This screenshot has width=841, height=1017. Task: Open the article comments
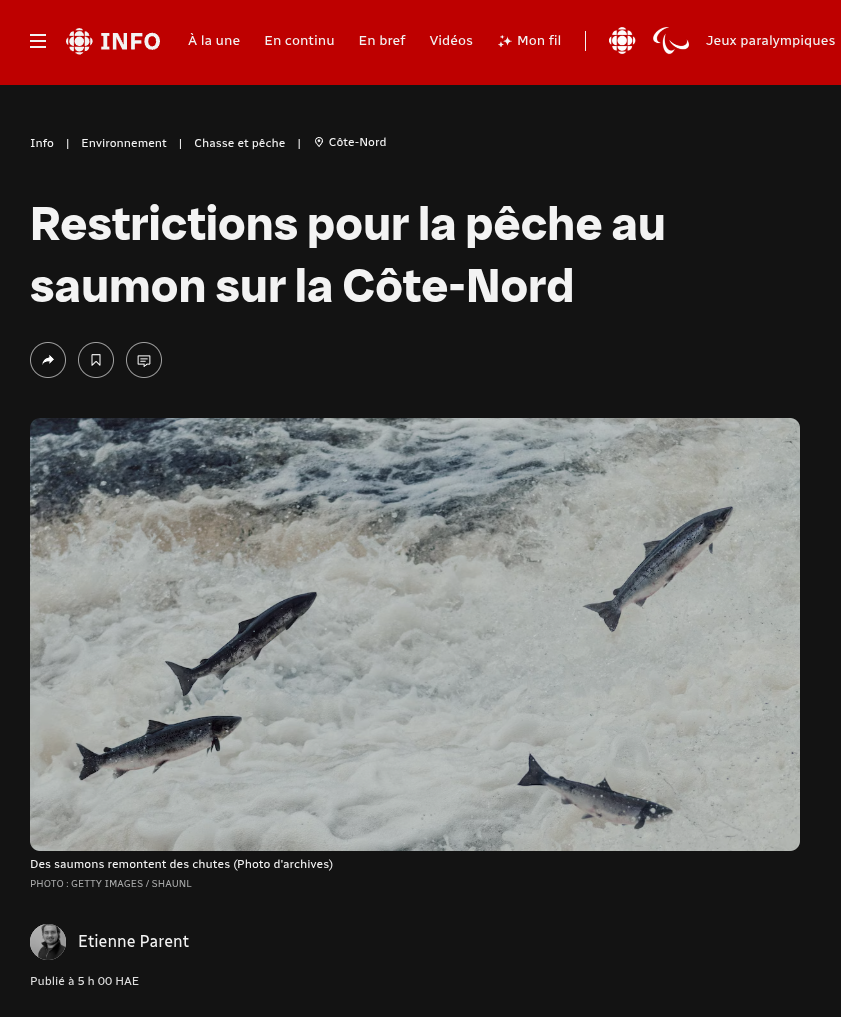(144, 360)
